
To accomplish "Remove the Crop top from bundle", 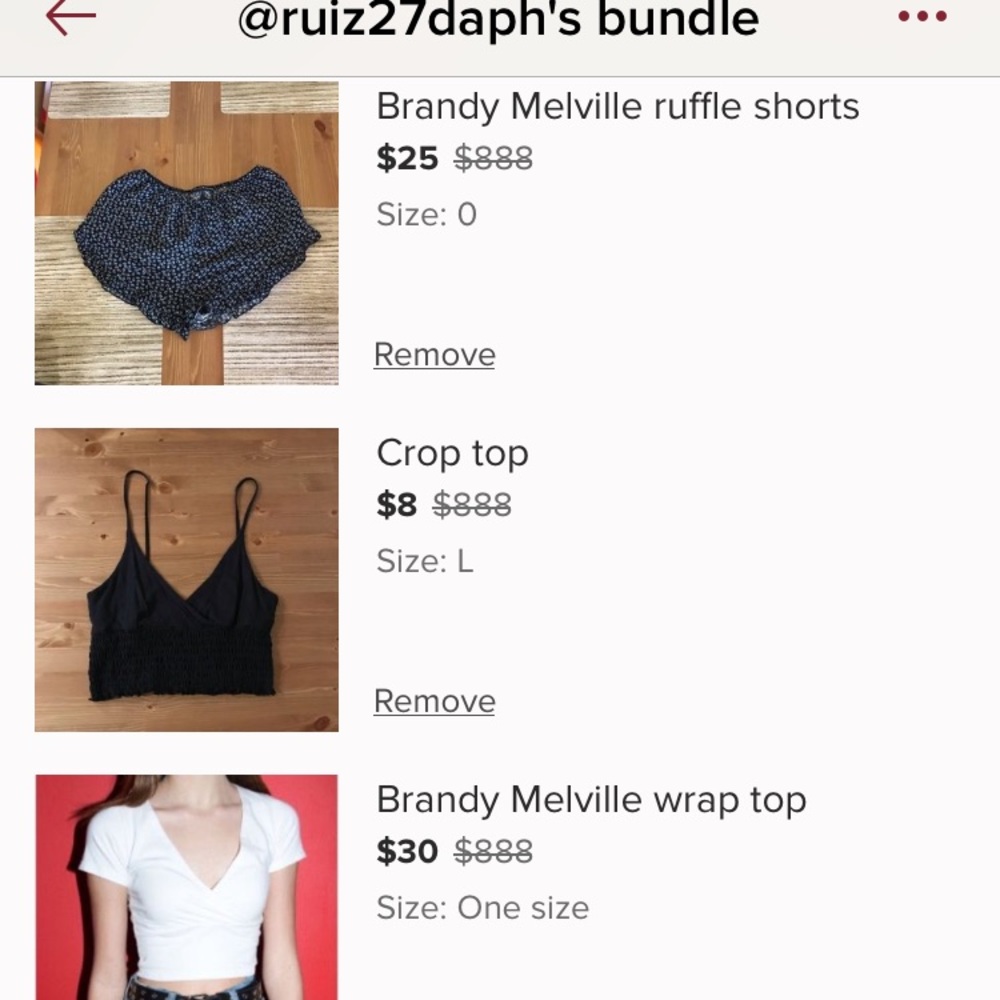I will coord(434,702).
